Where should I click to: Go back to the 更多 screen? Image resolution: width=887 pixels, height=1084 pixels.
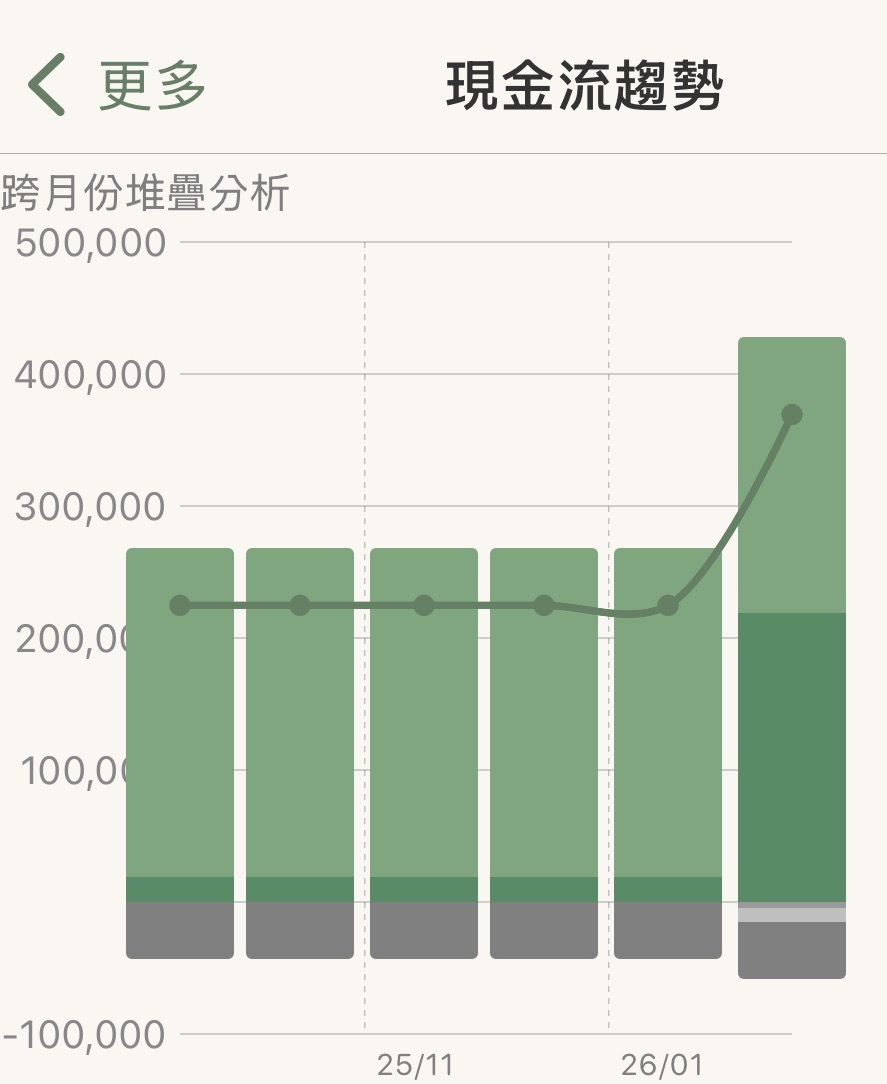pos(115,85)
